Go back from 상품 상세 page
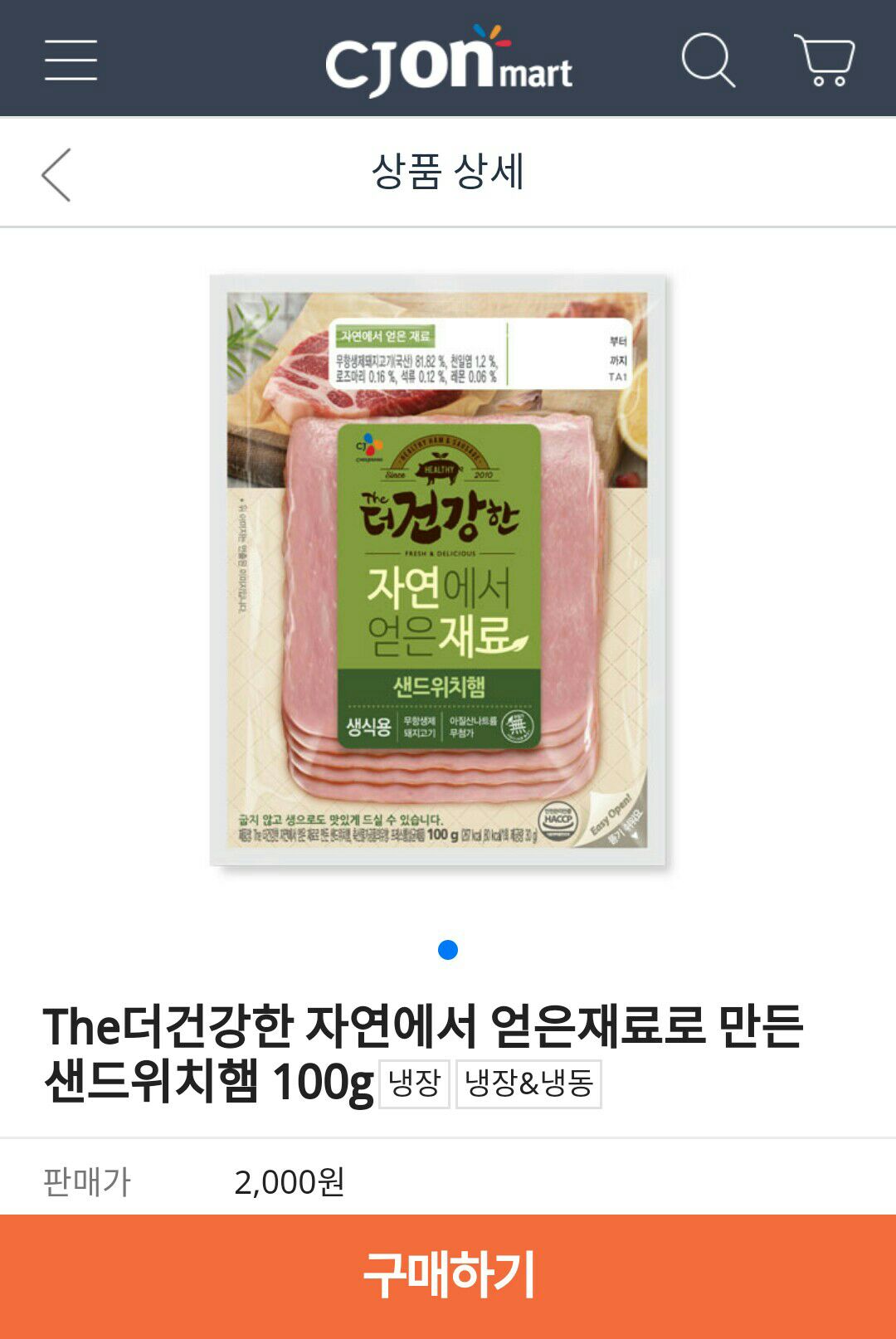This screenshot has width=896, height=1339. pyautogui.click(x=56, y=174)
